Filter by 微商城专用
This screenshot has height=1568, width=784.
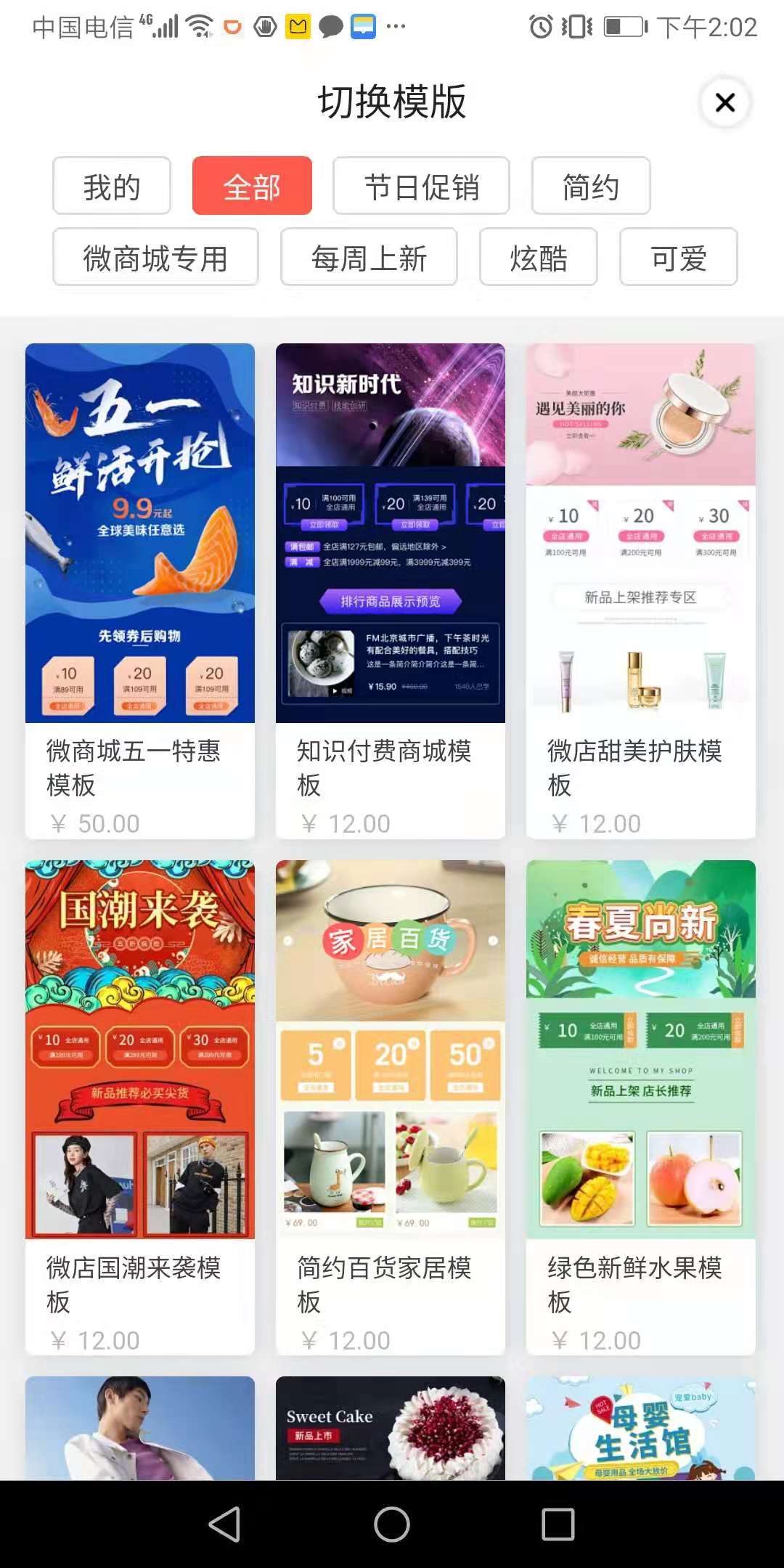[x=155, y=258]
